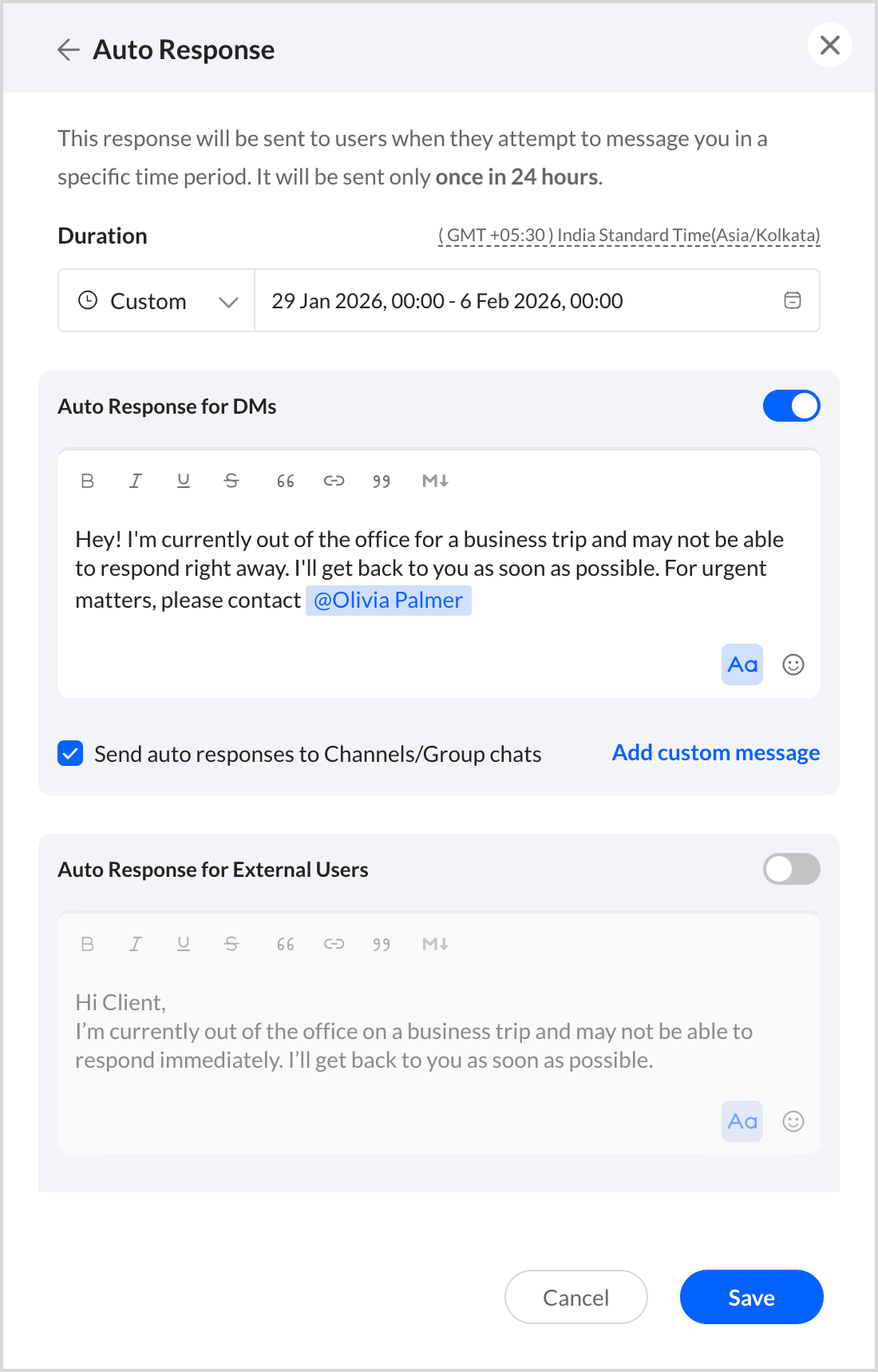Cancel the auto response changes
The image size is (878, 1372).
tap(575, 1297)
